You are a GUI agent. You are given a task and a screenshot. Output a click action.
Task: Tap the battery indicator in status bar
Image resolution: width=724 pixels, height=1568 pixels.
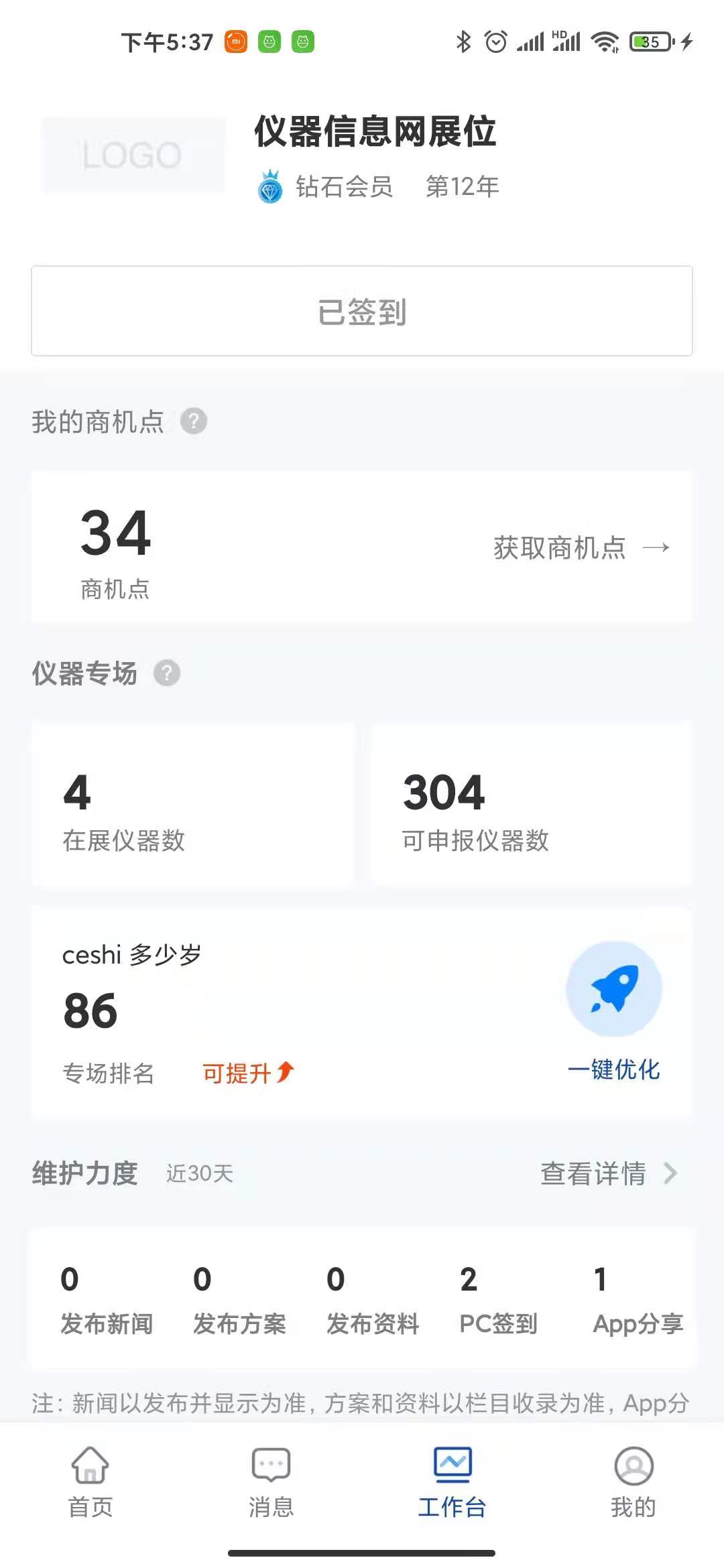pos(647,42)
